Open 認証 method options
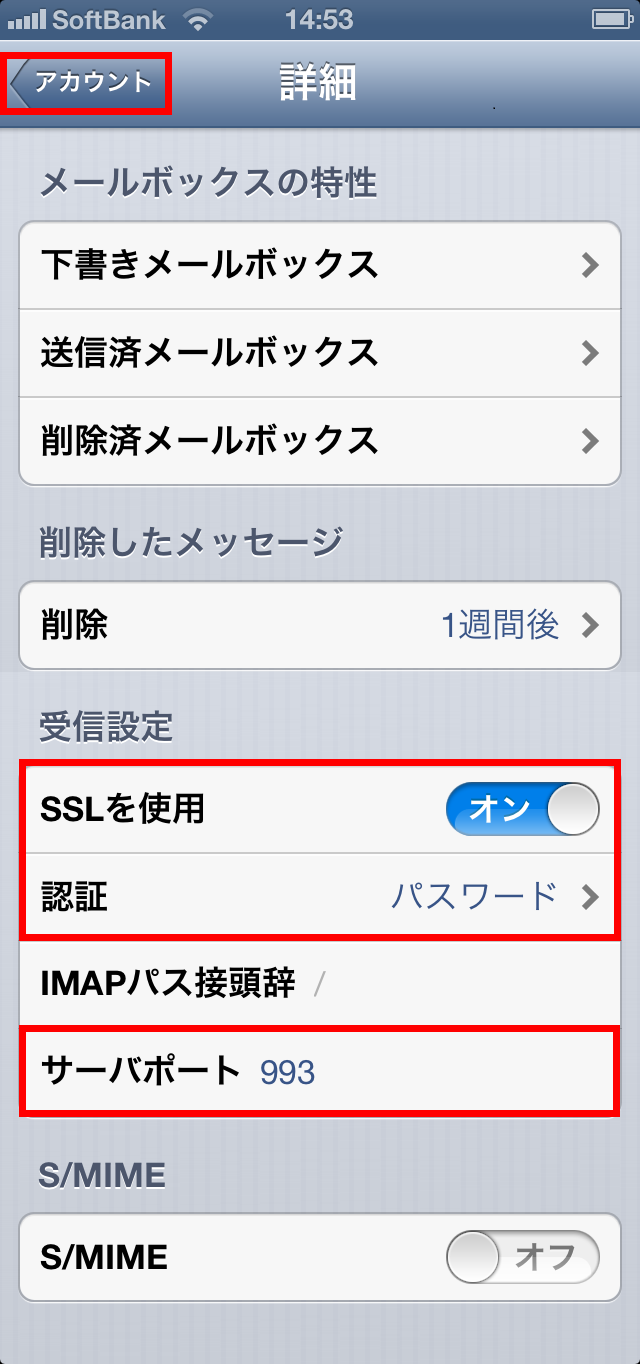This screenshot has height=1364, width=640. pyautogui.click(x=320, y=897)
